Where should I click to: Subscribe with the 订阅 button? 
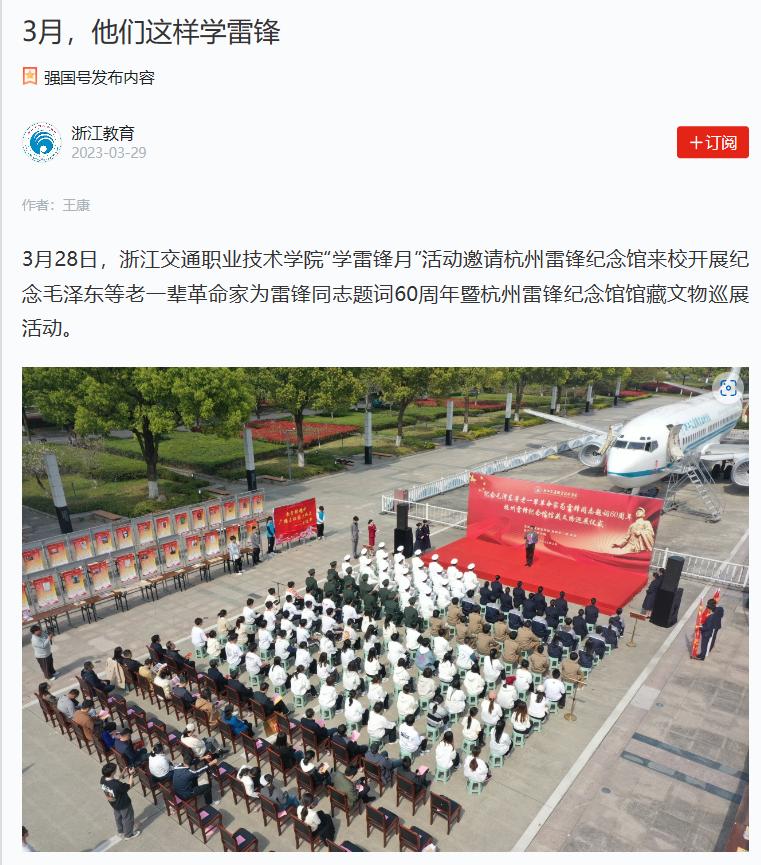[712, 142]
